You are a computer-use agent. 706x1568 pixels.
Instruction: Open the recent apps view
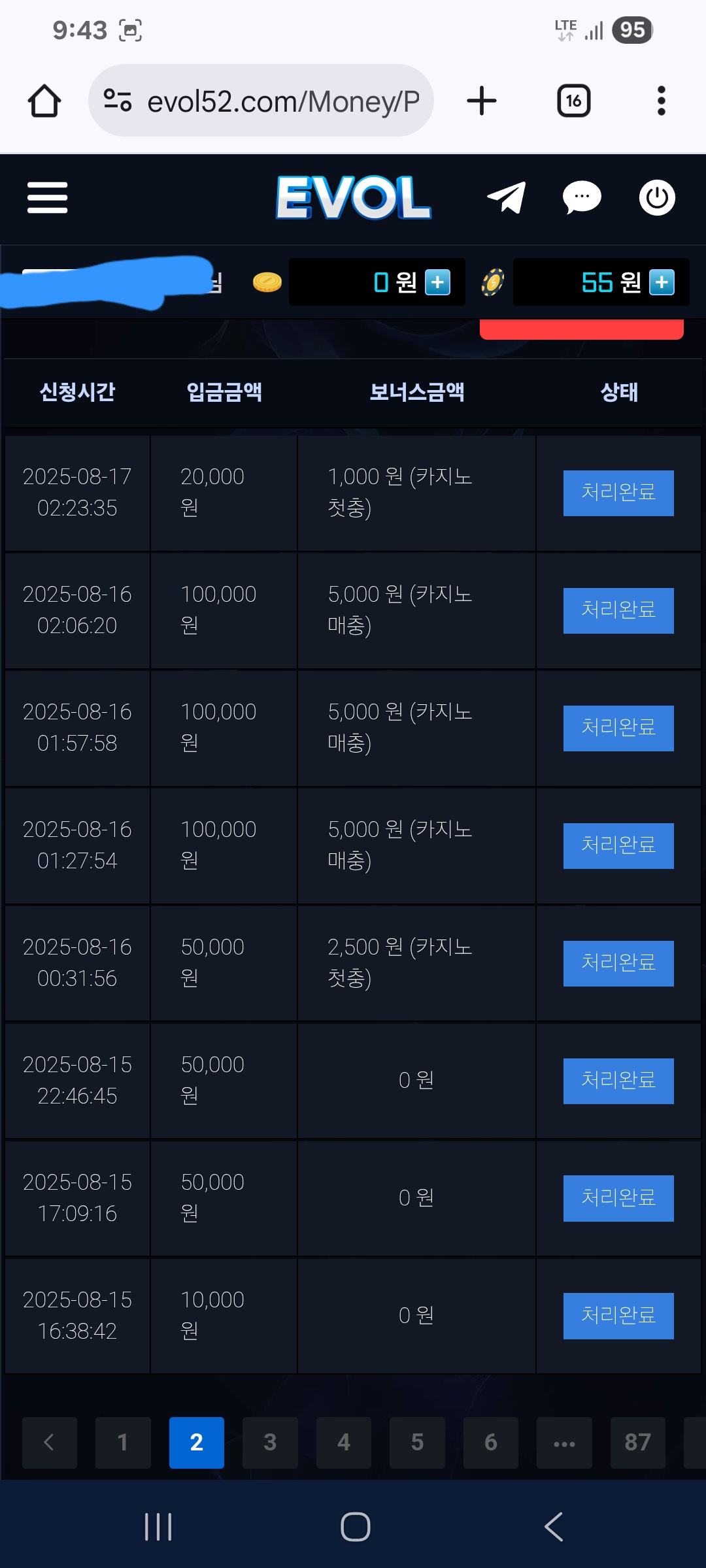coord(158,1527)
